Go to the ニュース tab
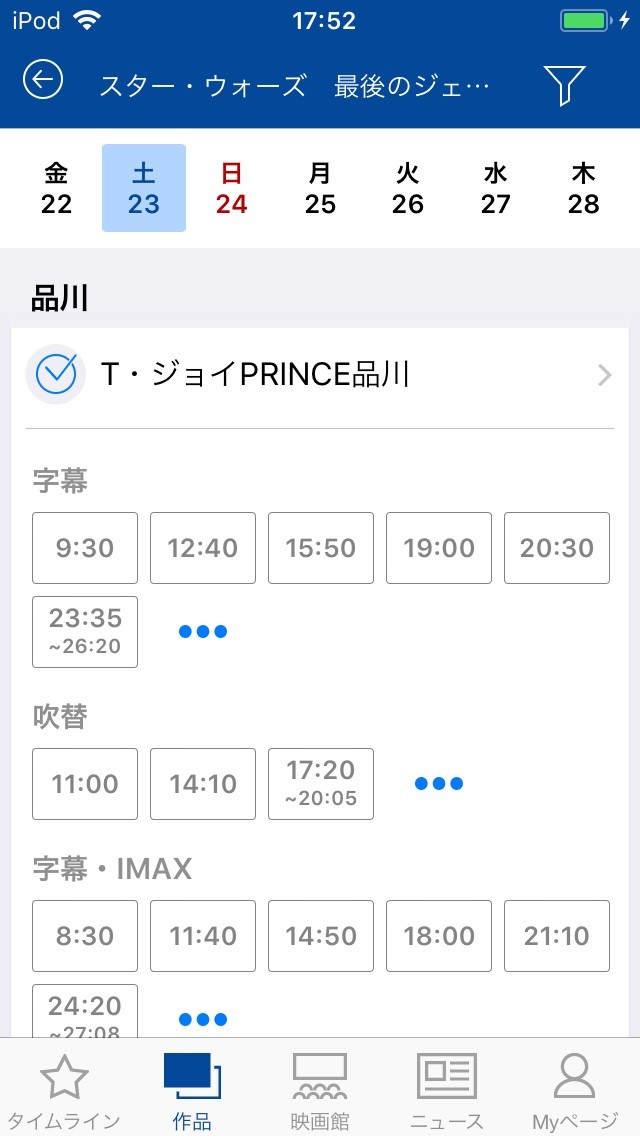Image resolution: width=640 pixels, height=1136 pixels. pos(447,1090)
